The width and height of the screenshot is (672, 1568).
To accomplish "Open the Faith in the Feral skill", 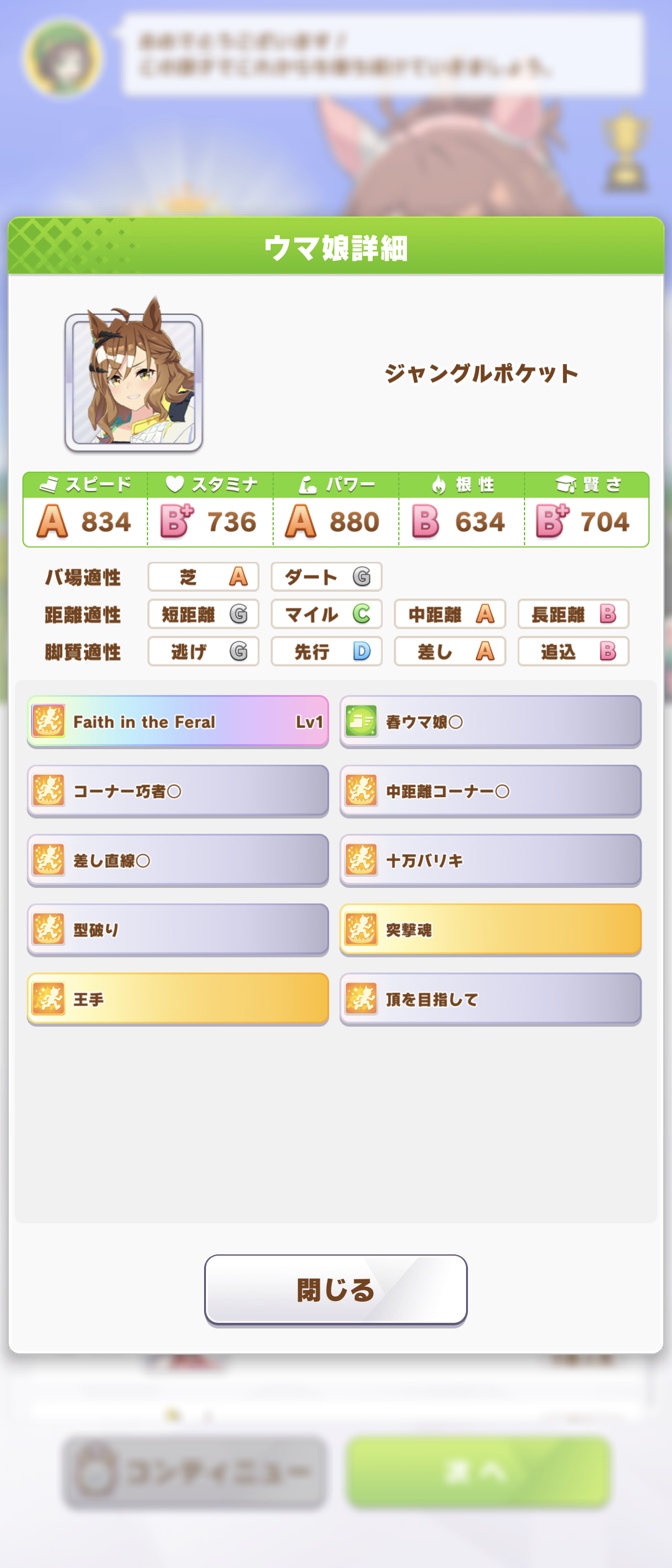I will tap(178, 722).
